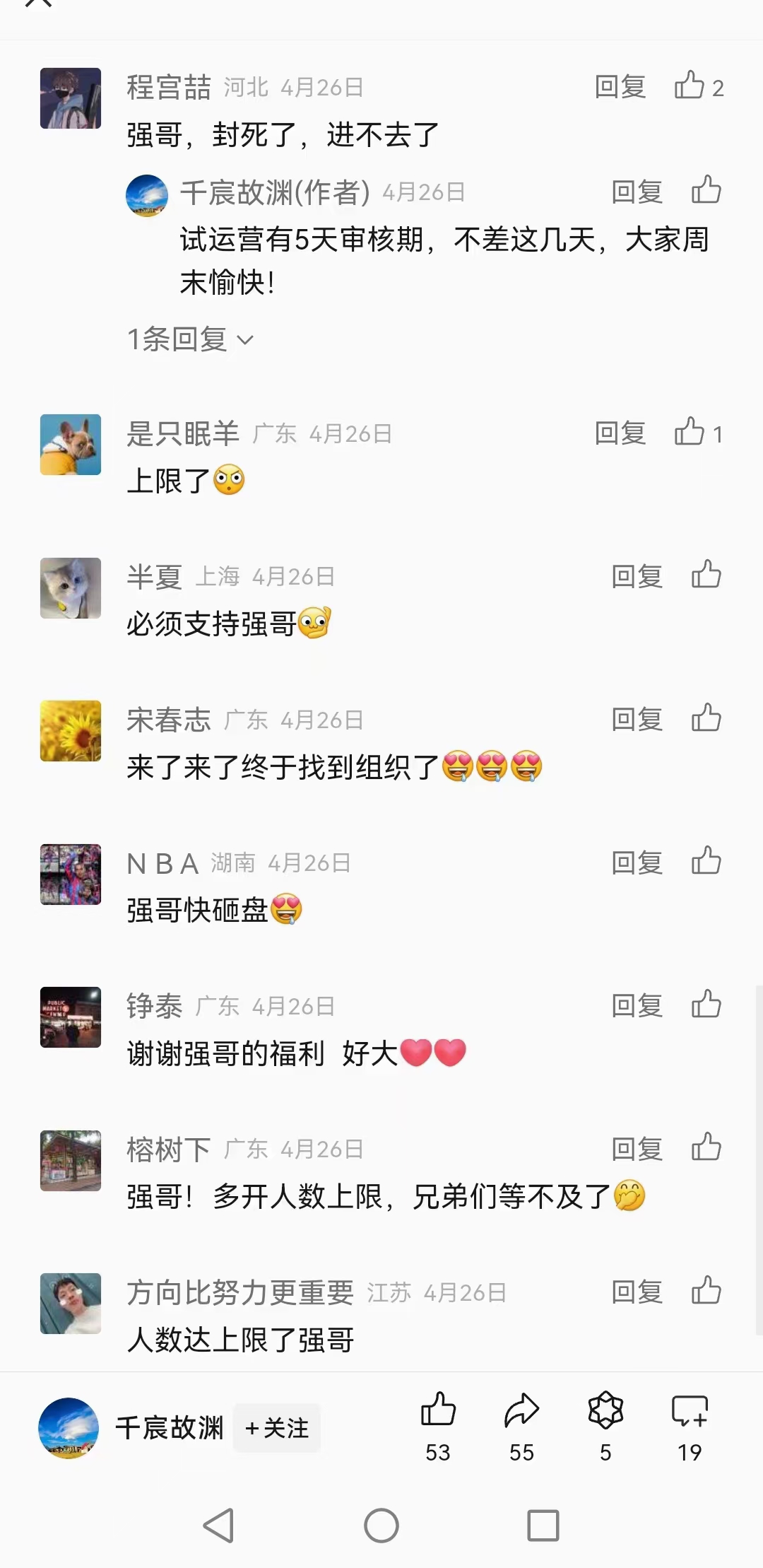Viewport: 763px width, 1568px height.
Task: Open the system home button
Action: [x=381, y=1525]
